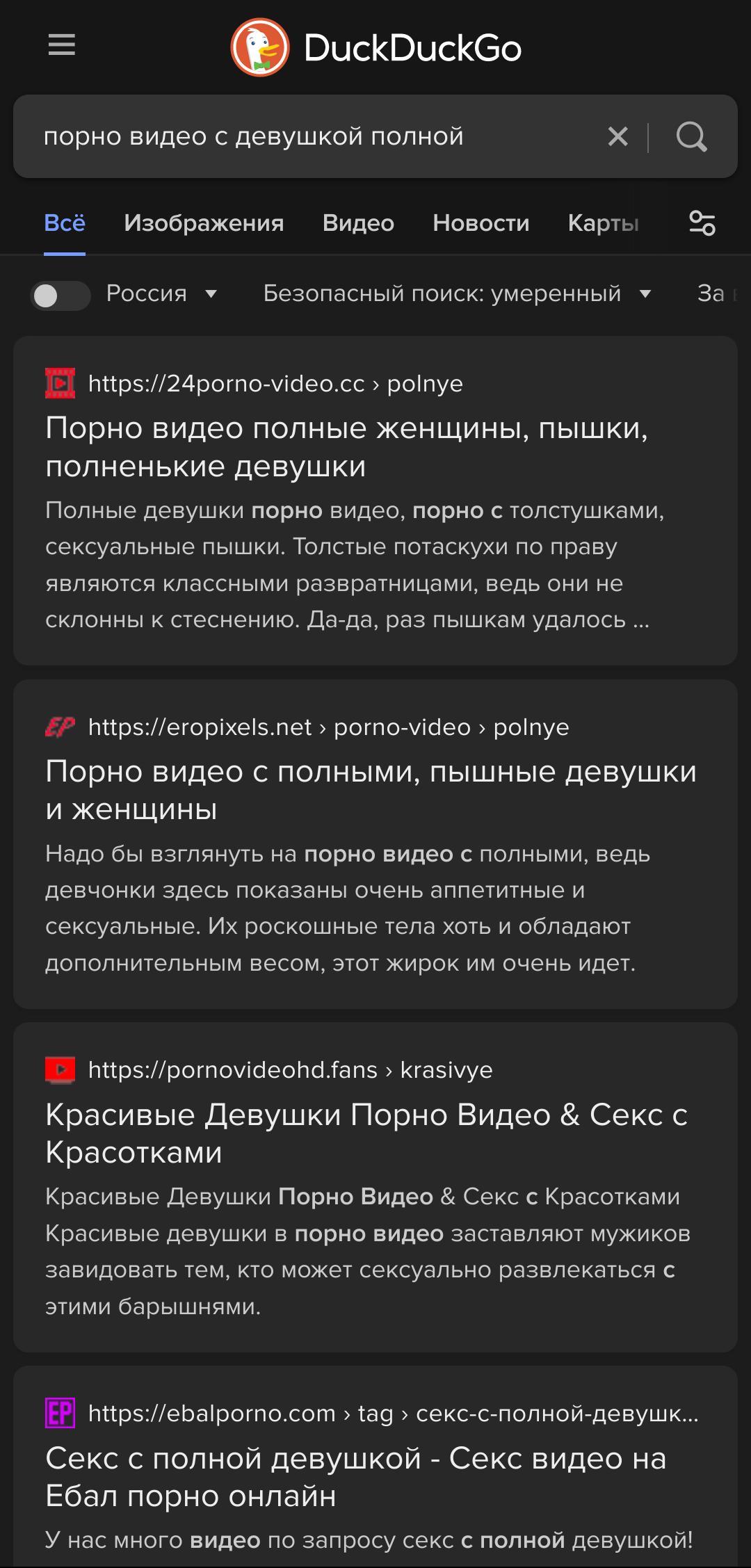Open the hamburger menu
Image resolution: width=751 pixels, height=1568 pixels.
pyautogui.click(x=61, y=46)
